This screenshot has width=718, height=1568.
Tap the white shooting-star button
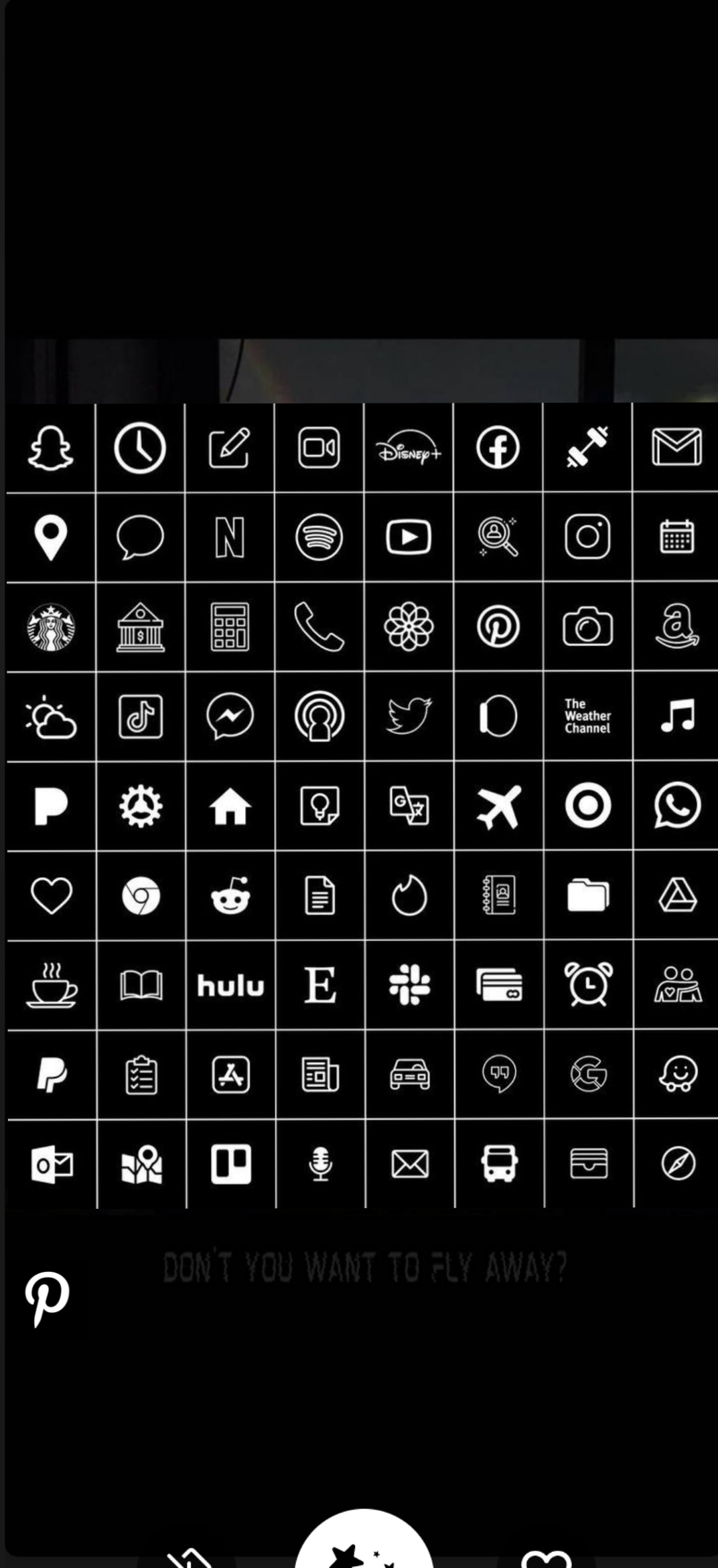click(364, 1539)
